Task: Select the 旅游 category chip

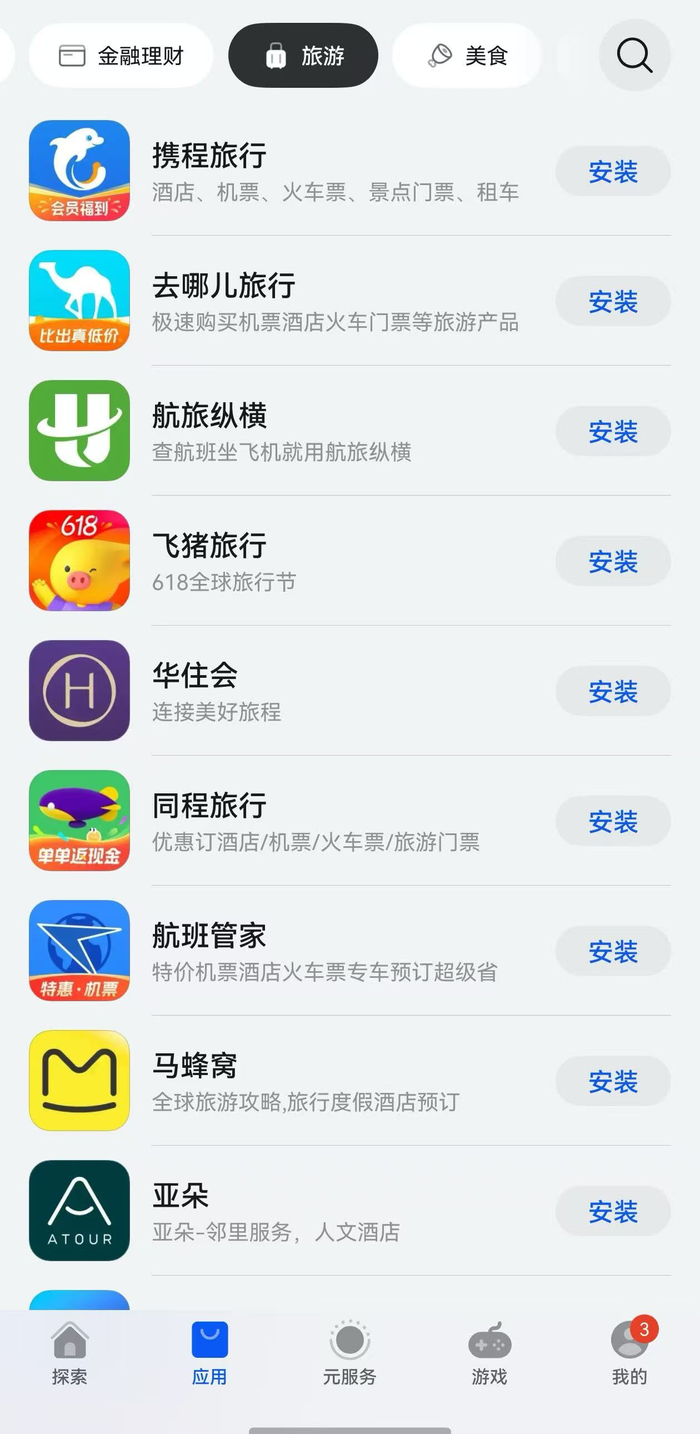Action: click(x=303, y=55)
